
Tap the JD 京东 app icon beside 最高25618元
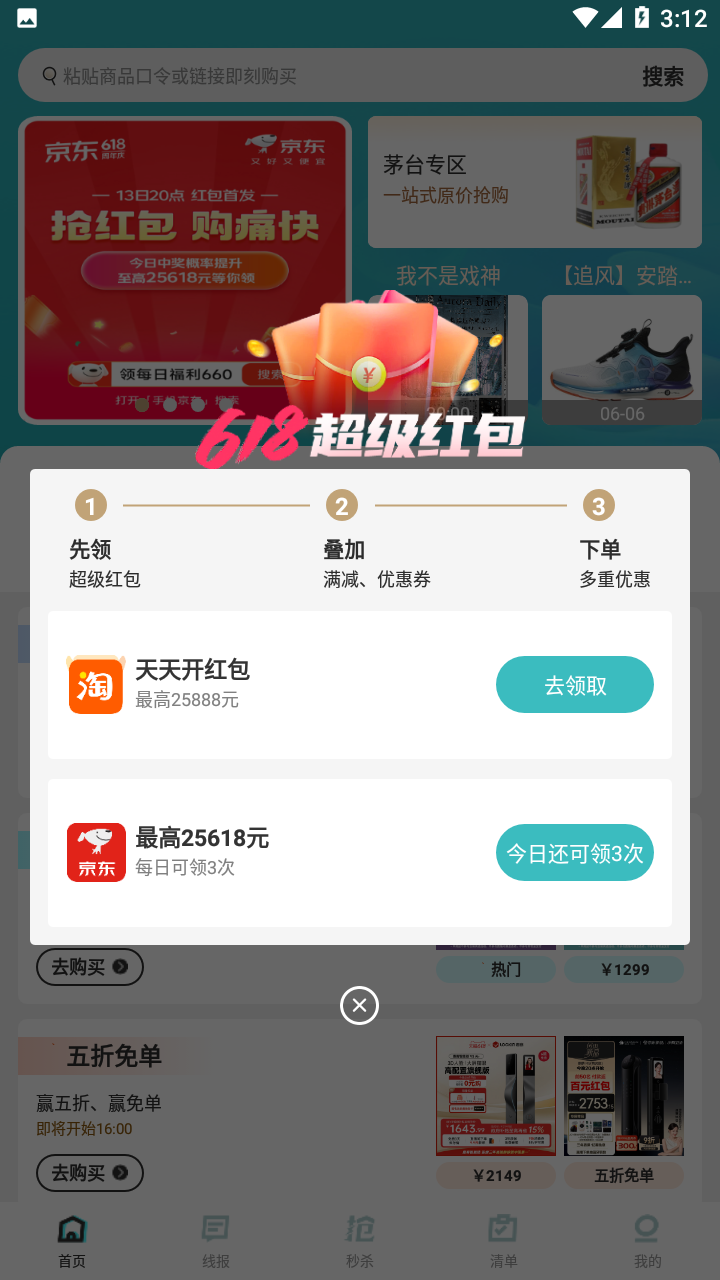pyautogui.click(x=96, y=852)
